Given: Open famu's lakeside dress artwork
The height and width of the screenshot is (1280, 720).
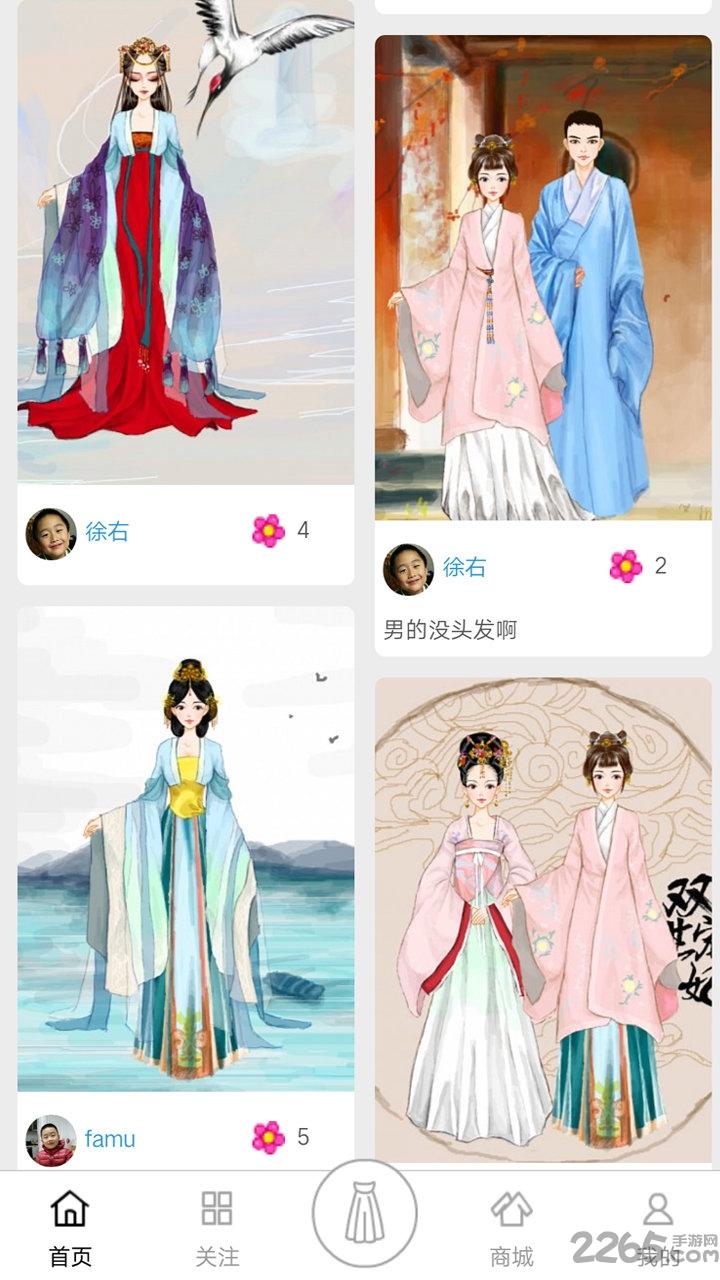Looking at the screenshot, I should (186, 850).
